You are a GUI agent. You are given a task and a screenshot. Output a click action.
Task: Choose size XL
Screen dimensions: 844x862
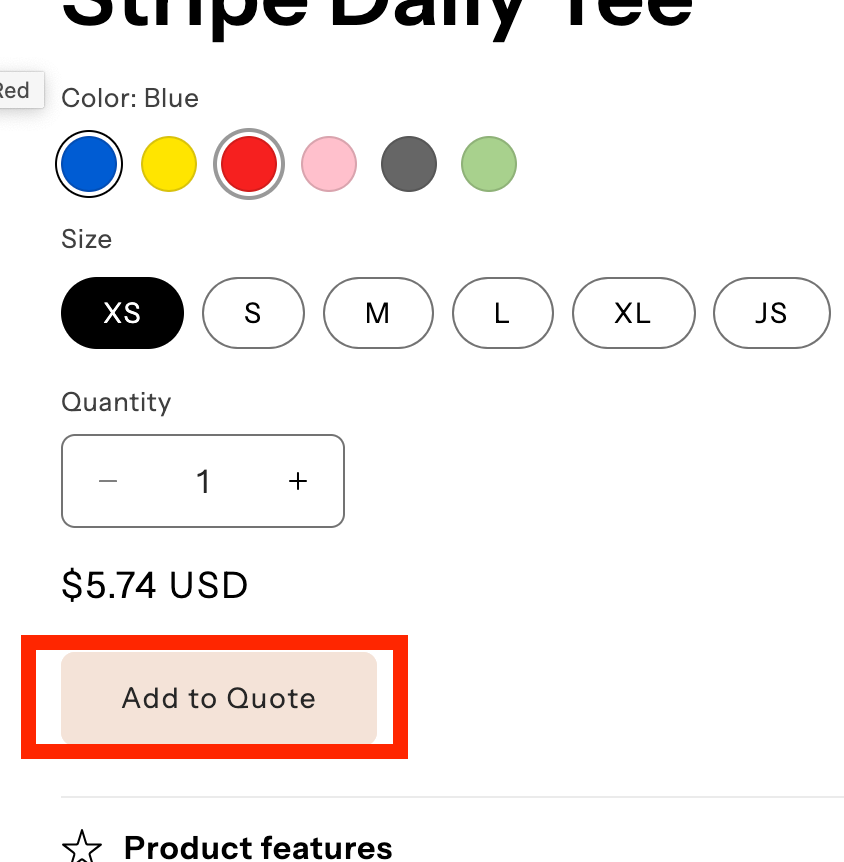click(x=632, y=313)
